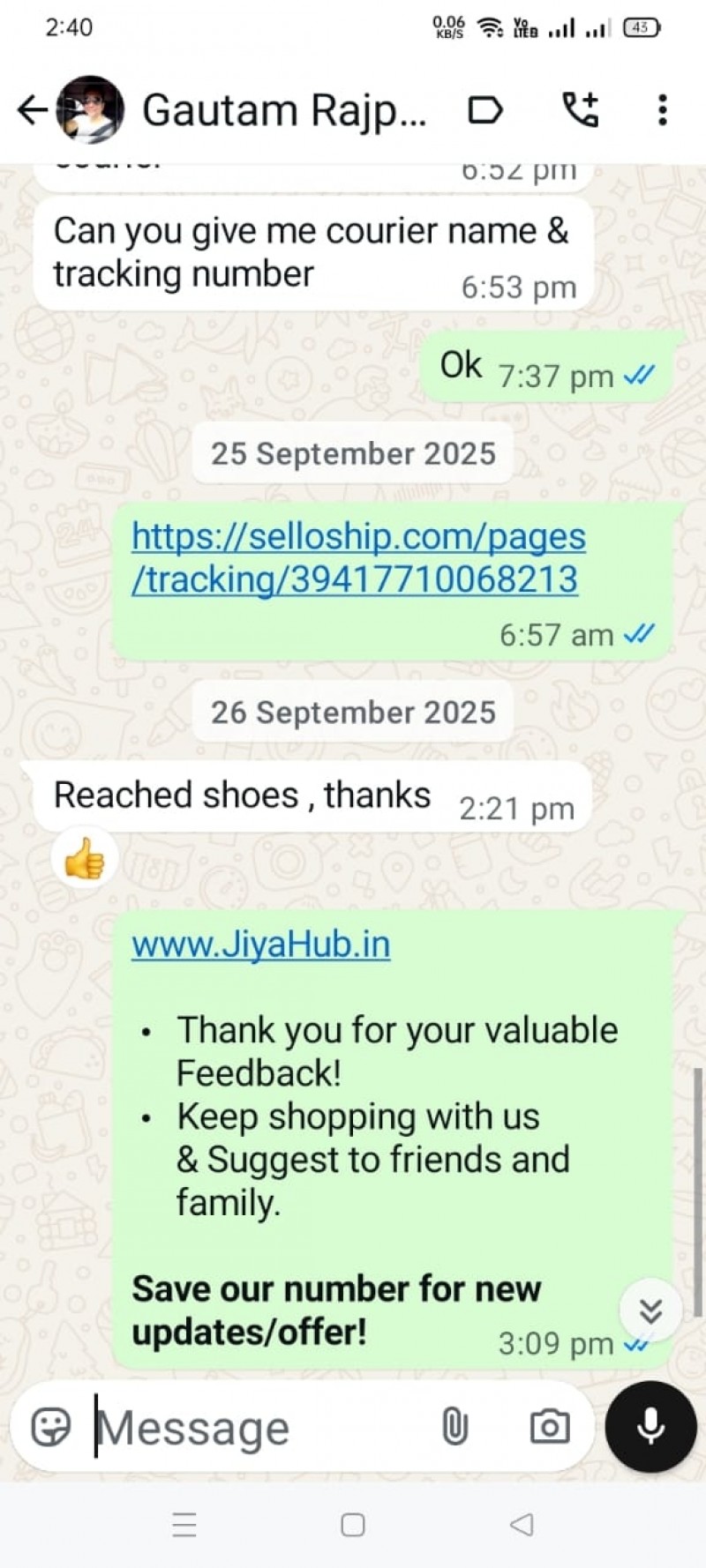
Task: Jump to the latest message
Action: coord(650,1311)
